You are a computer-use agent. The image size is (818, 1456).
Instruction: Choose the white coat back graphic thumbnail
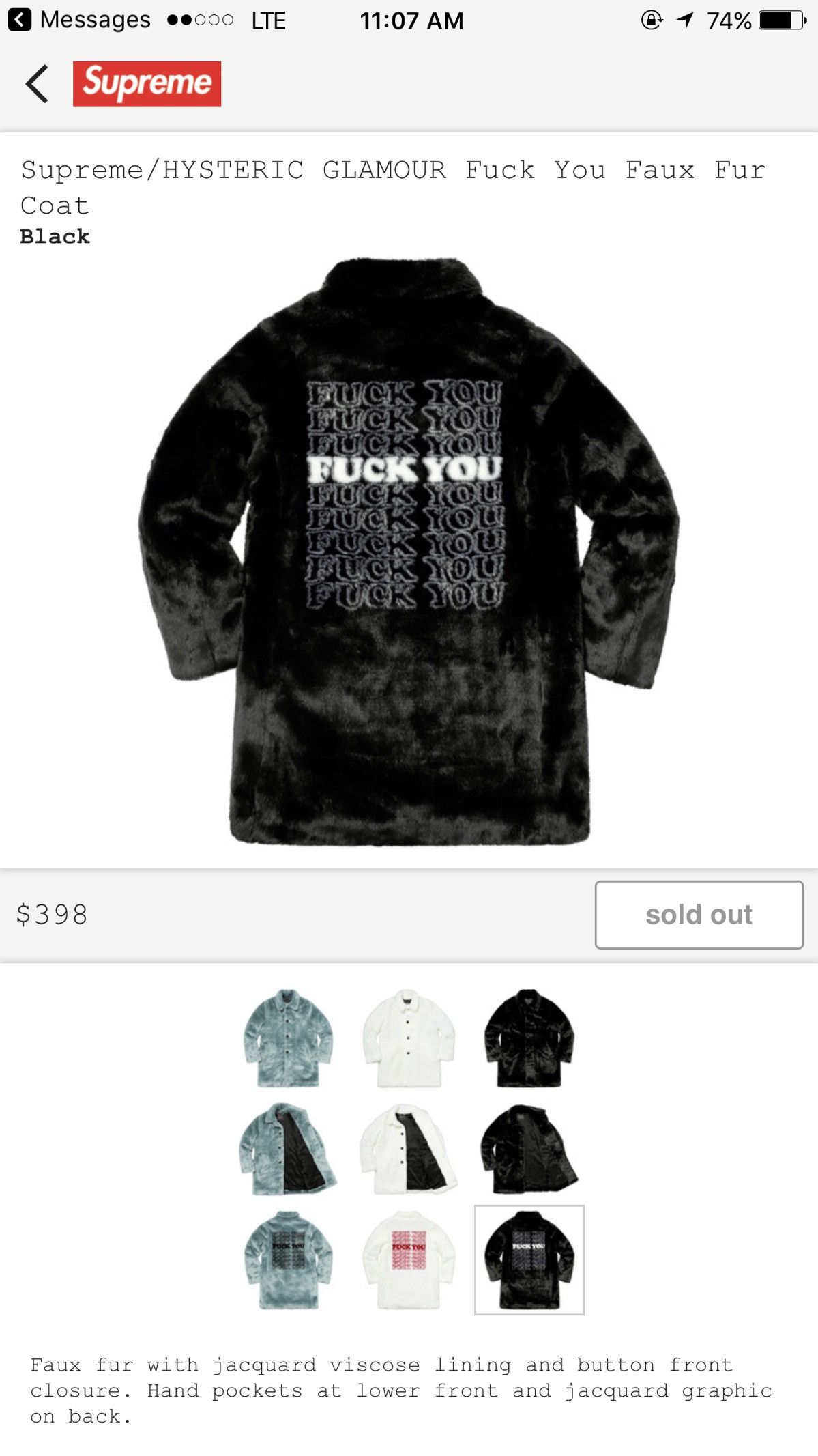click(409, 1260)
